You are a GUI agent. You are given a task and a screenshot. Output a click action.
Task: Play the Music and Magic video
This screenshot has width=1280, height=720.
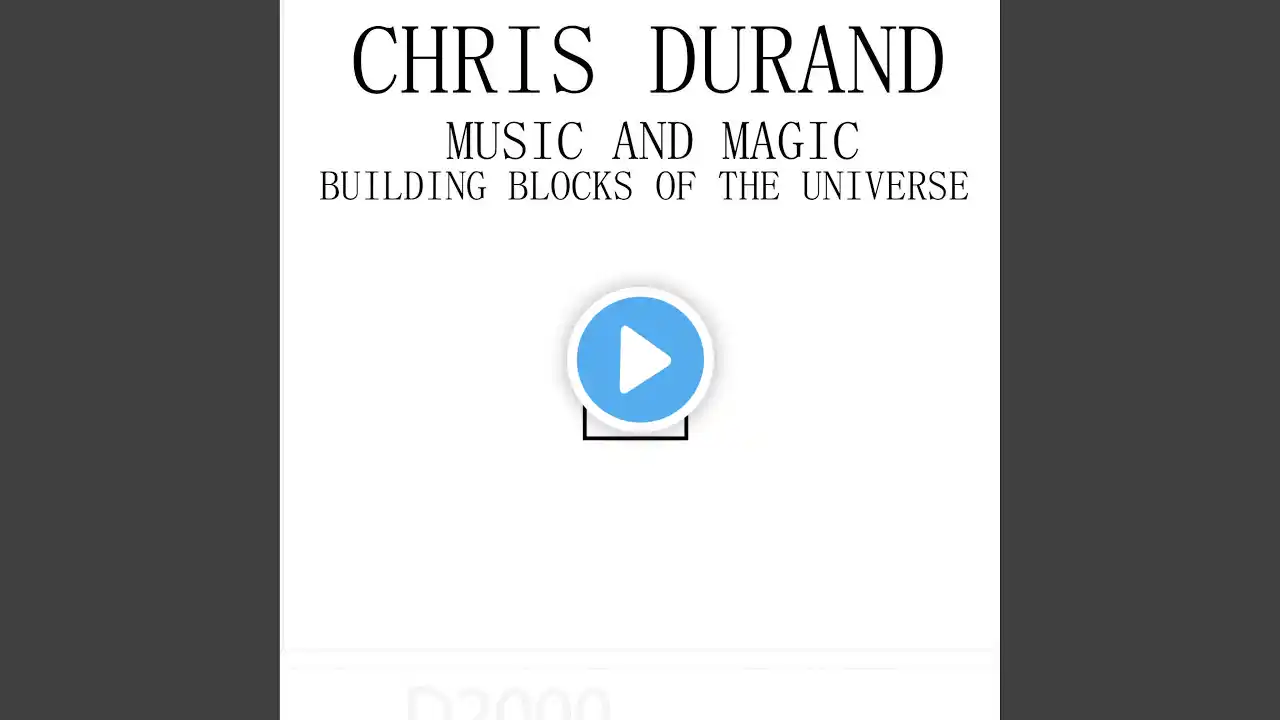click(x=640, y=360)
